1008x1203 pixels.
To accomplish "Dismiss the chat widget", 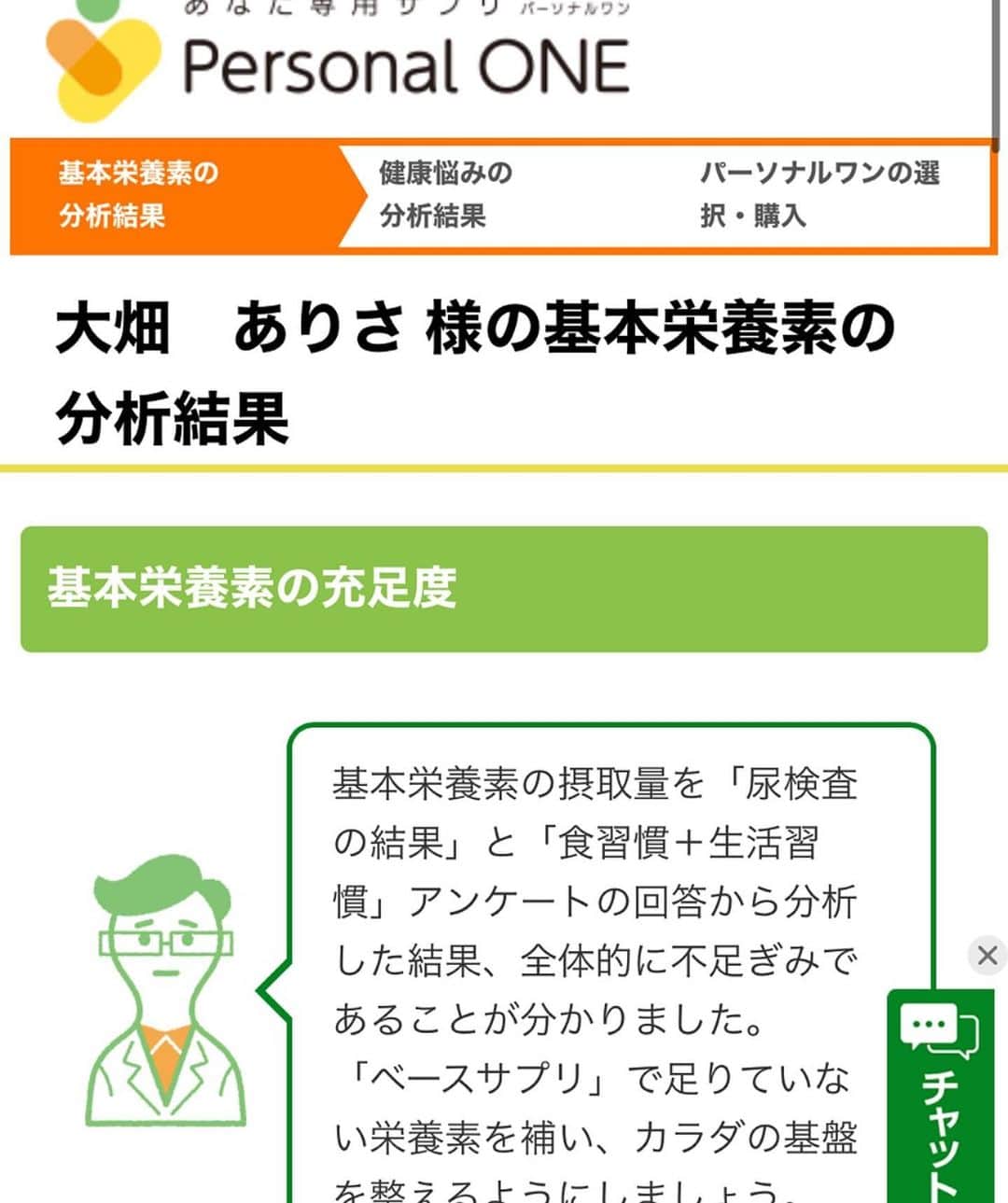I will tap(987, 955).
